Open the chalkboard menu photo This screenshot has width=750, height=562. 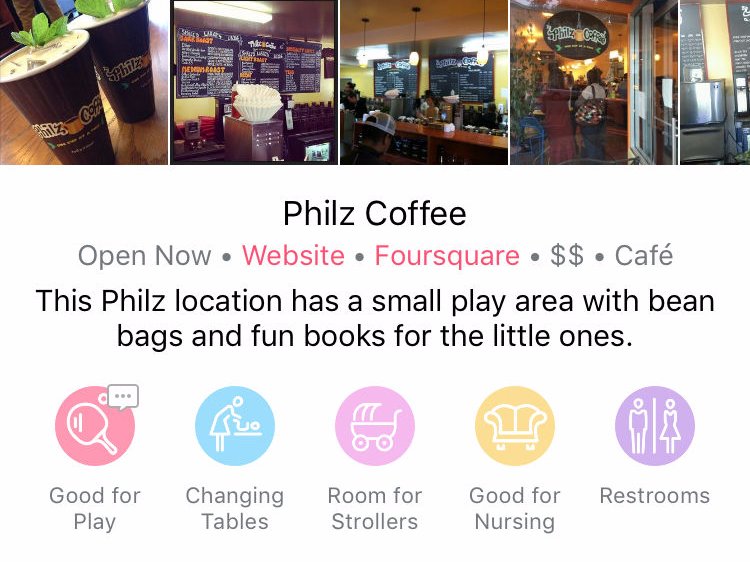(x=254, y=82)
